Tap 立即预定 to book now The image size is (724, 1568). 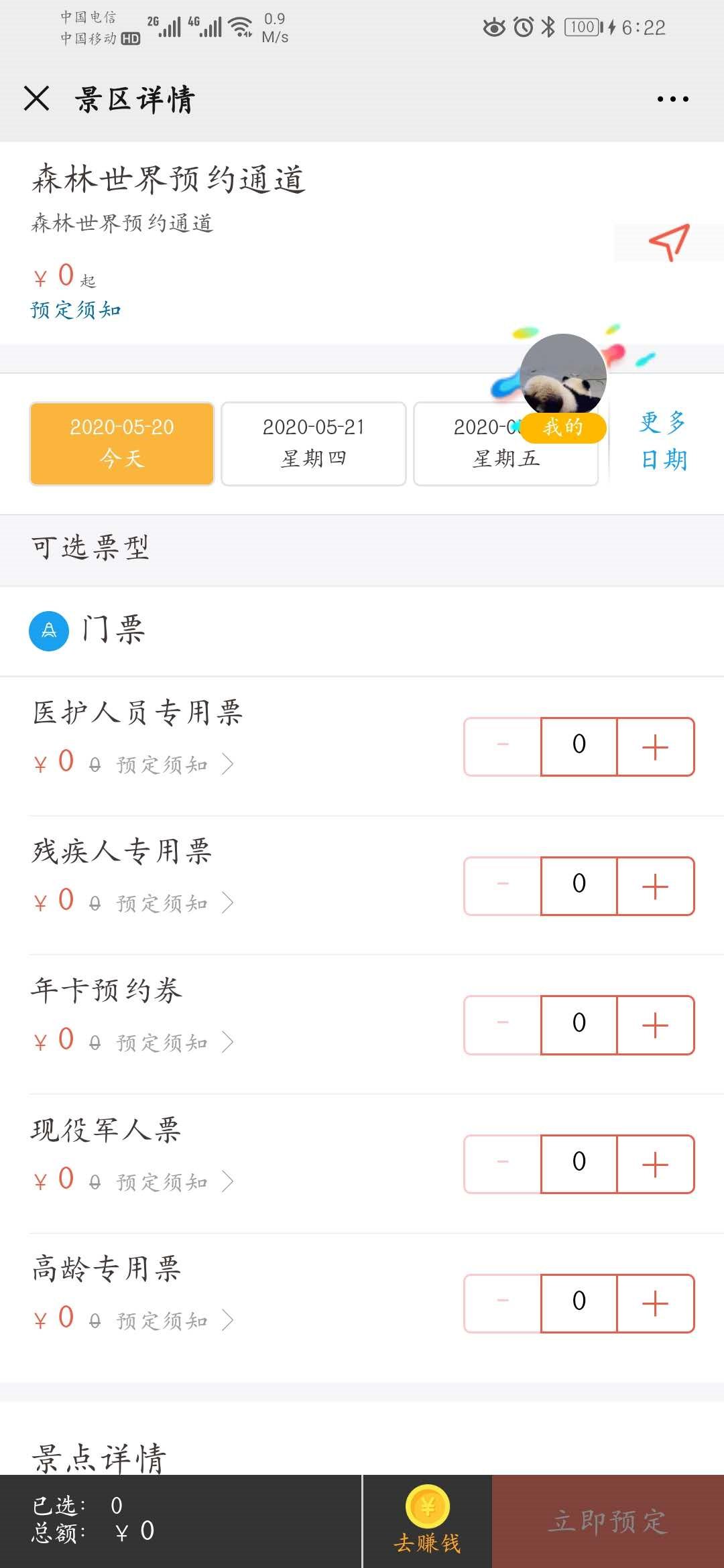click(607, 1521)
